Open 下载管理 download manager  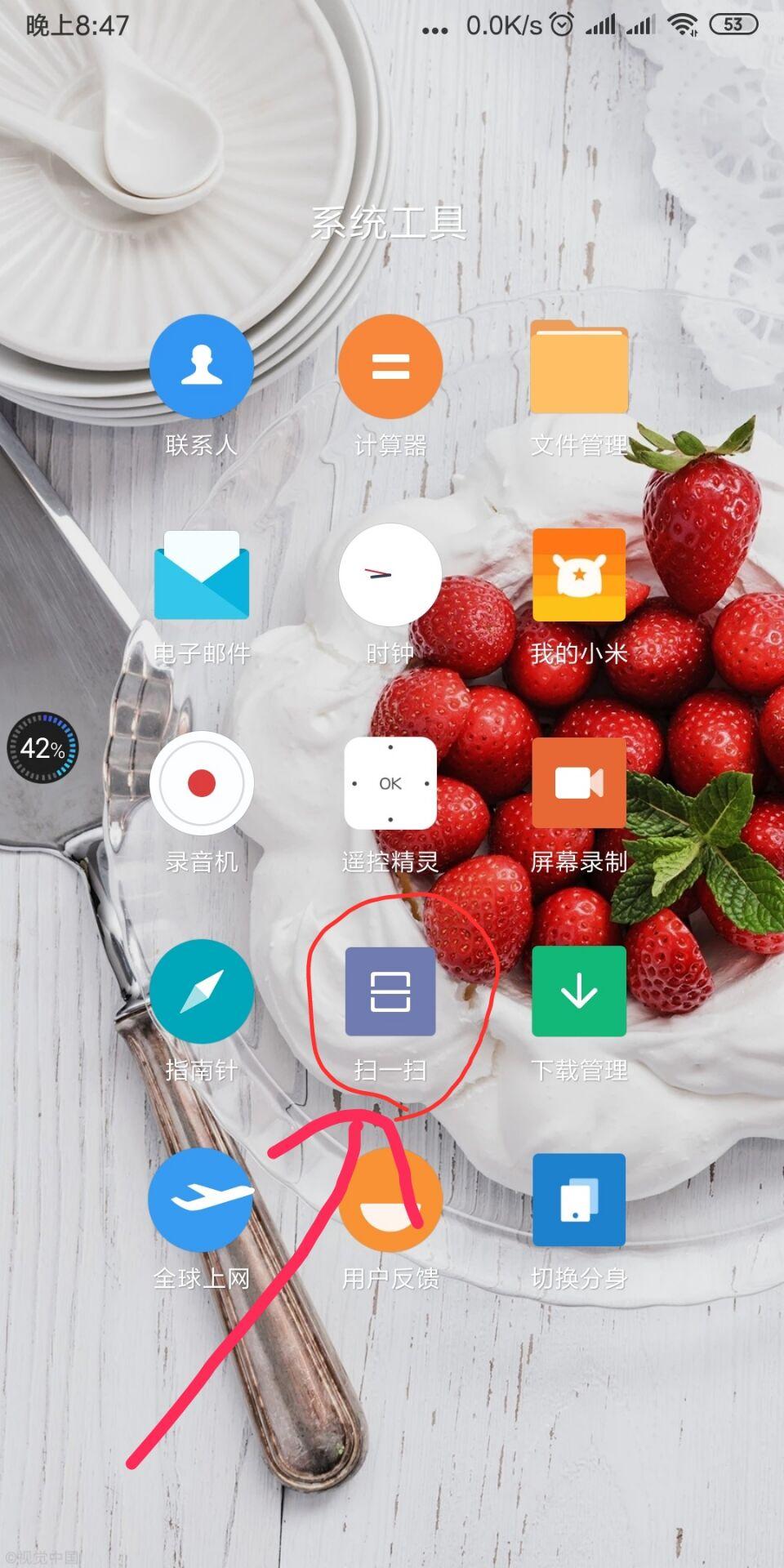click(579, 991)
